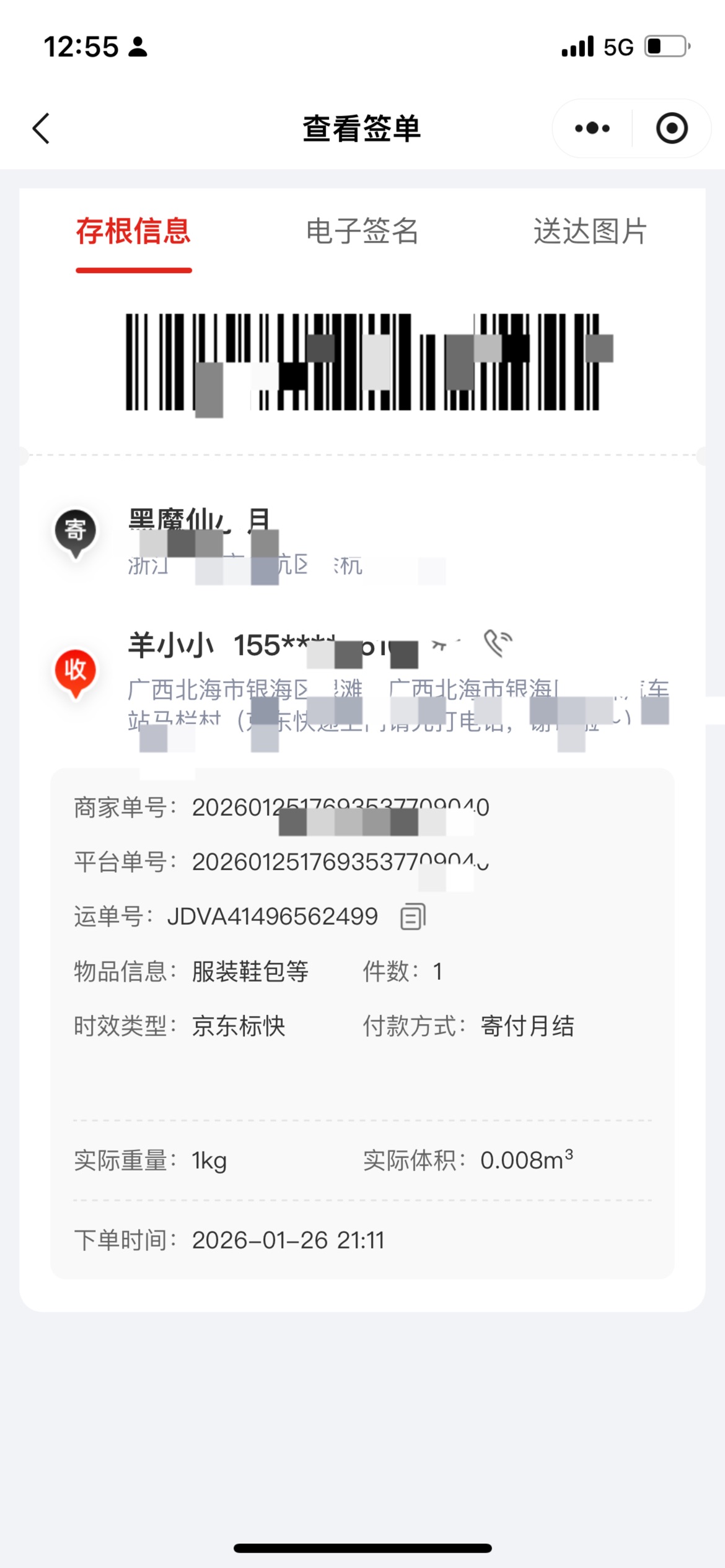725x1568 pixels.
Task: Call the recipient 羊小小 via phone icon
Action: point(498,643)
